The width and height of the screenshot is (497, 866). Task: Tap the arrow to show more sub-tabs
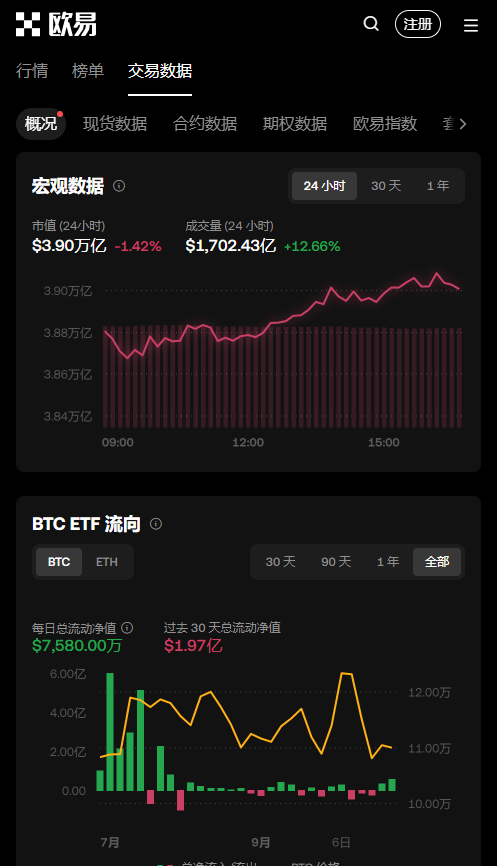tap(463, 124)
